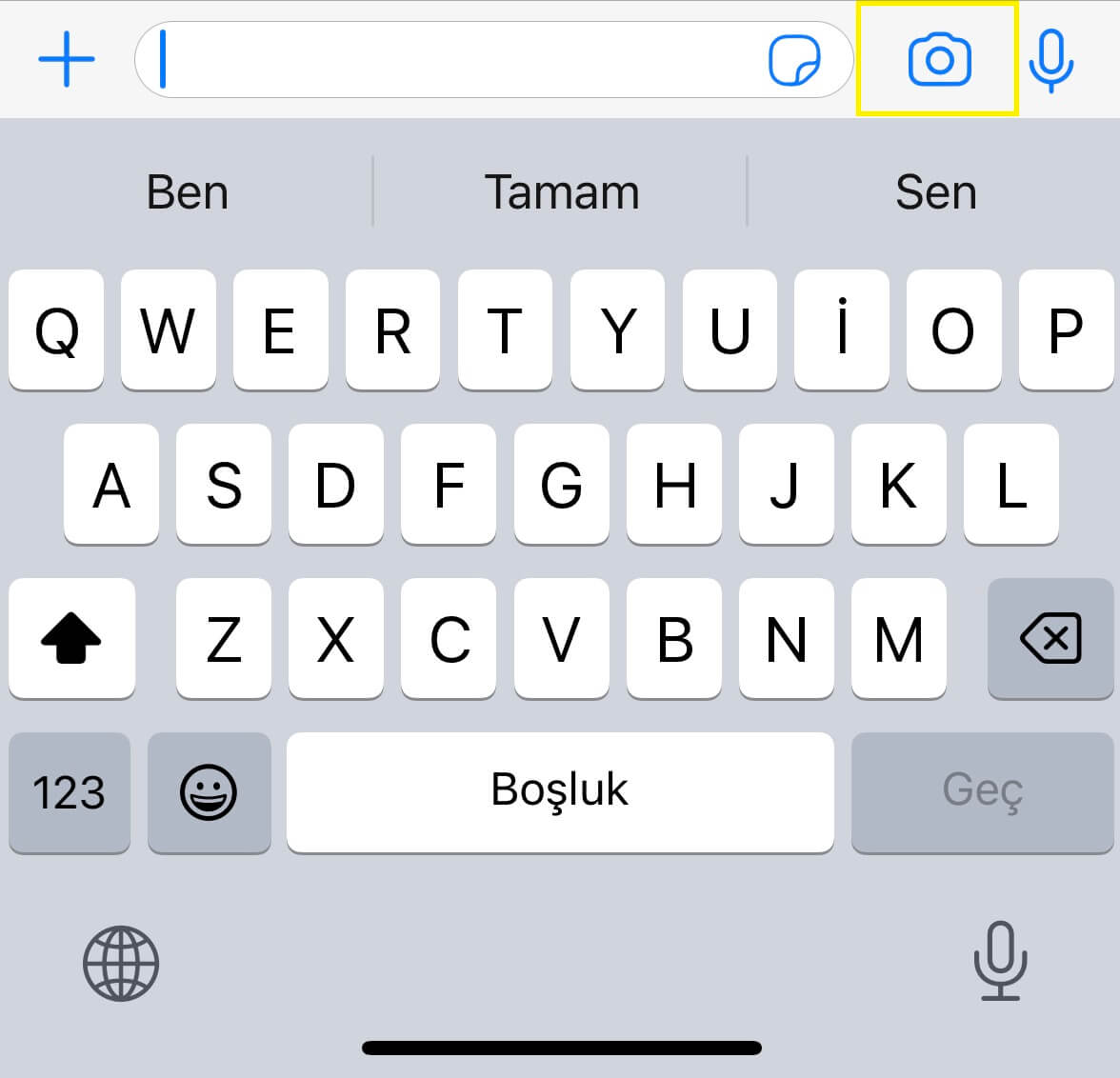Image resolution: width=1120 pixels, height=1078 pixels.
Task: Record a voice message with the microphone
Action: 1050,60
